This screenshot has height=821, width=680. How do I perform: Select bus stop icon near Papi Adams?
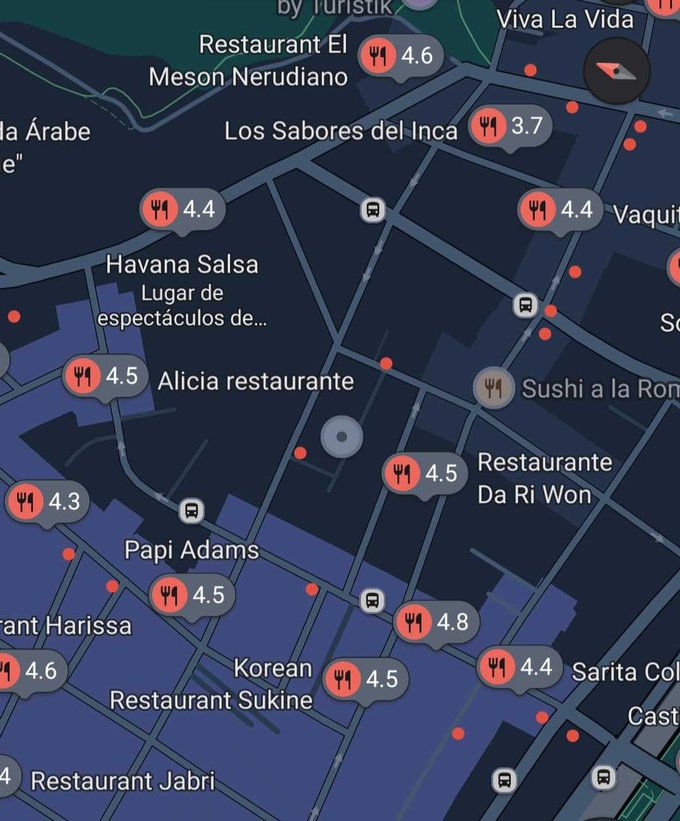pyautogui.click(x=191, y=511)
